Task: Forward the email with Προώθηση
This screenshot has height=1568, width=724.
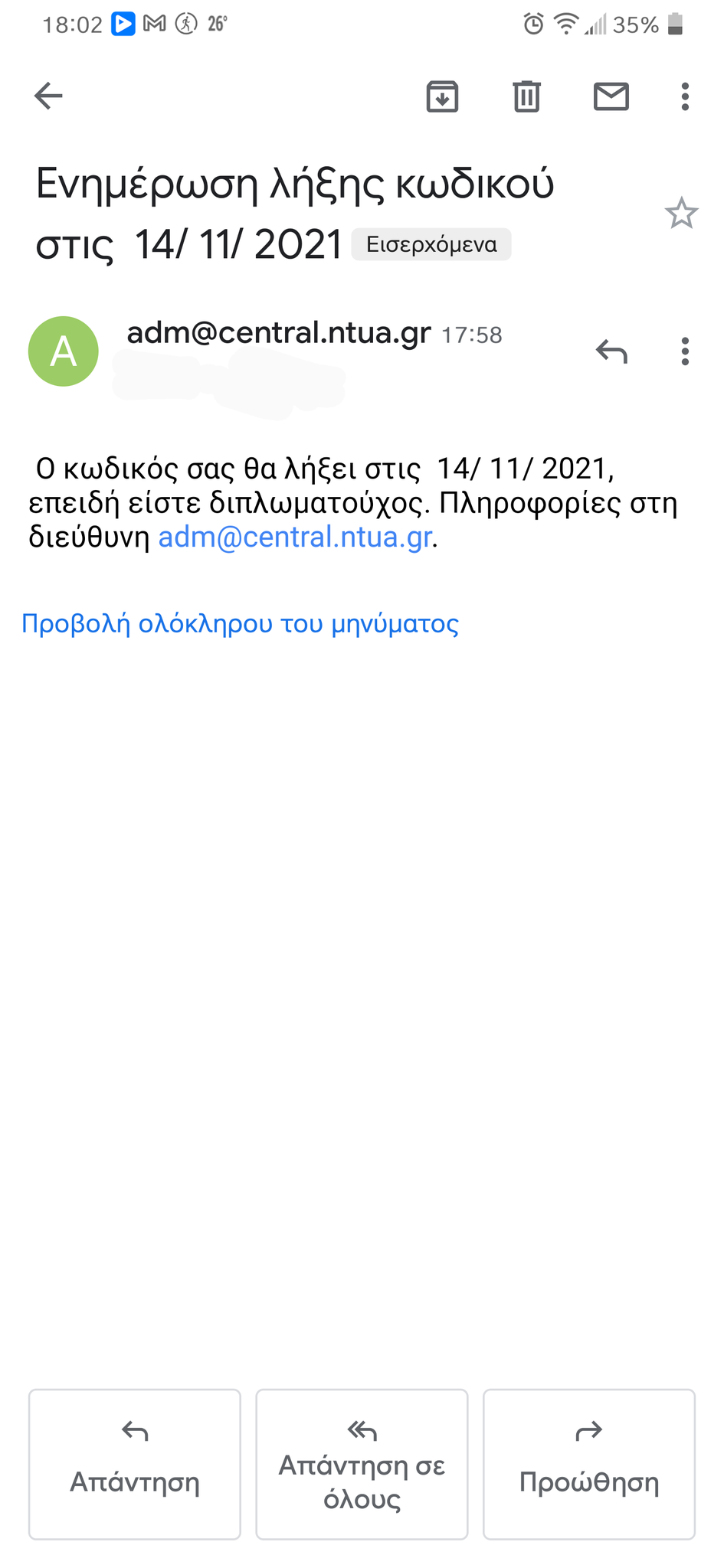Action: pos(588,1464)
